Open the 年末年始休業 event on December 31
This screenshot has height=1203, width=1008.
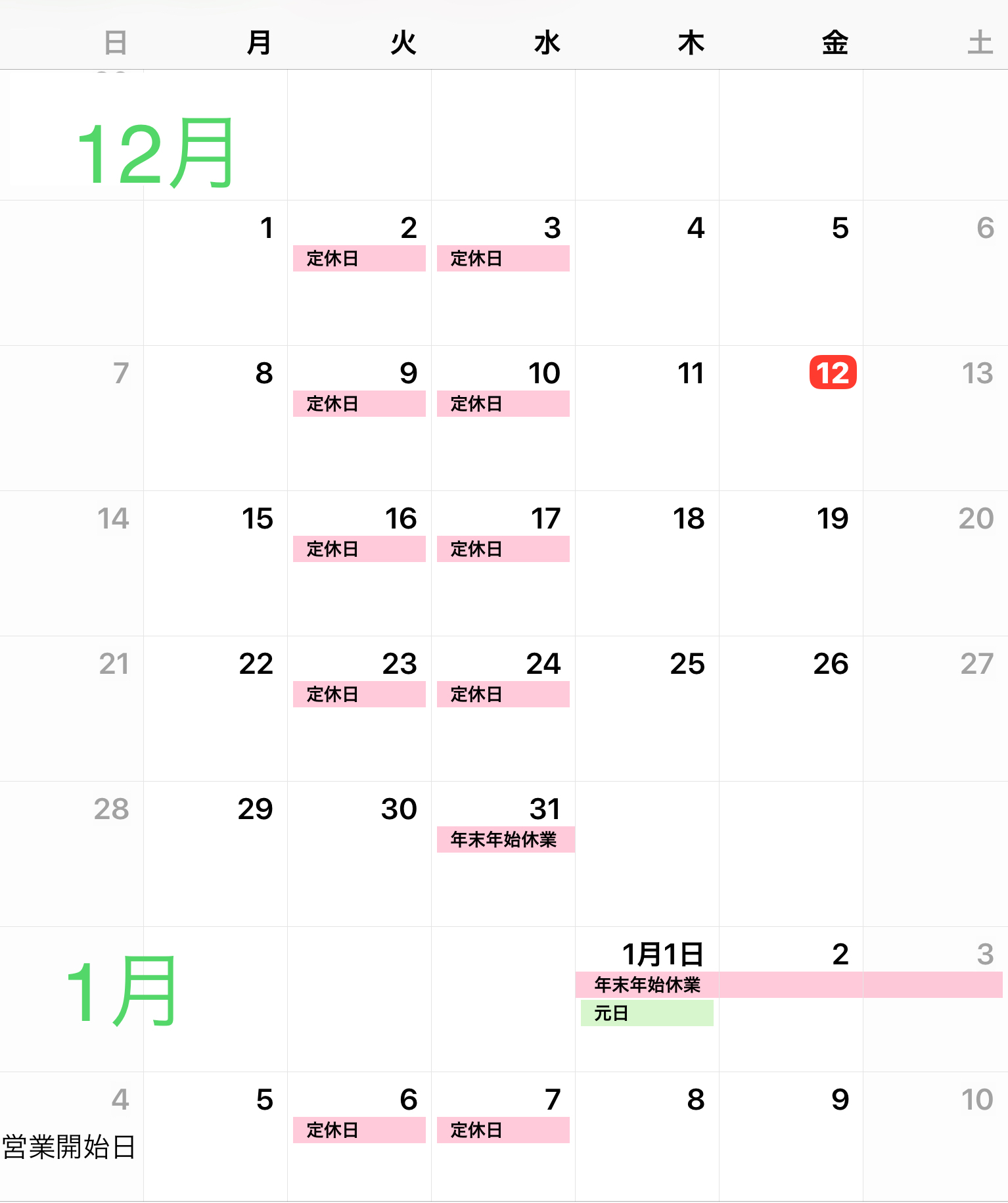505,839
